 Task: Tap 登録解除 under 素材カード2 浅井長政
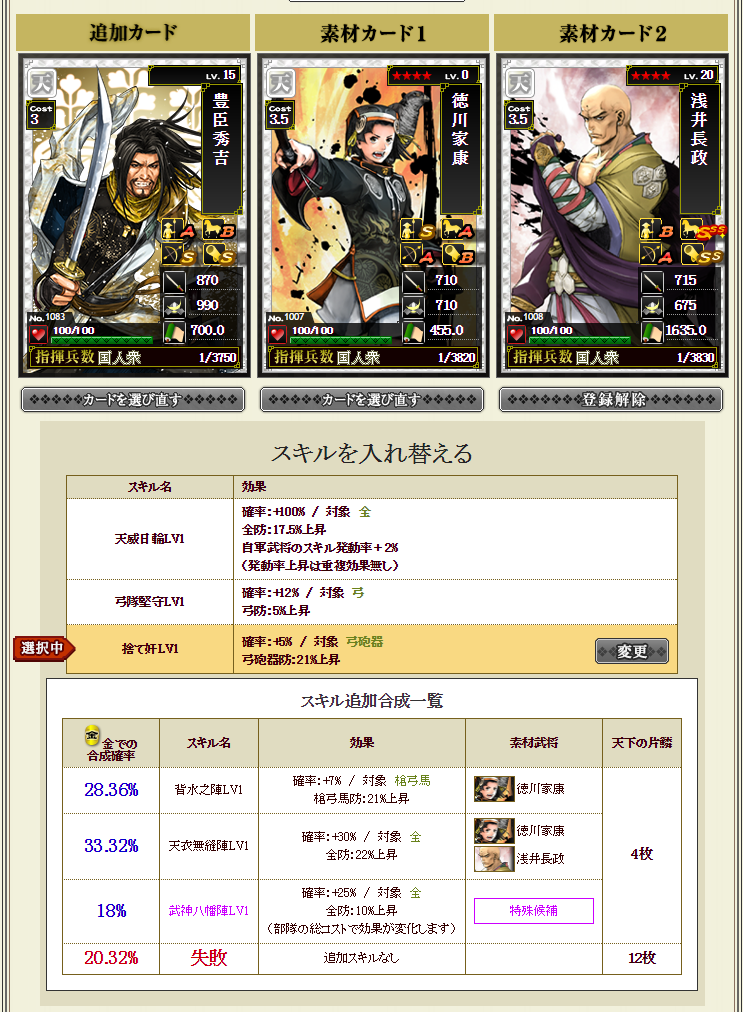[x=611, y=400]
